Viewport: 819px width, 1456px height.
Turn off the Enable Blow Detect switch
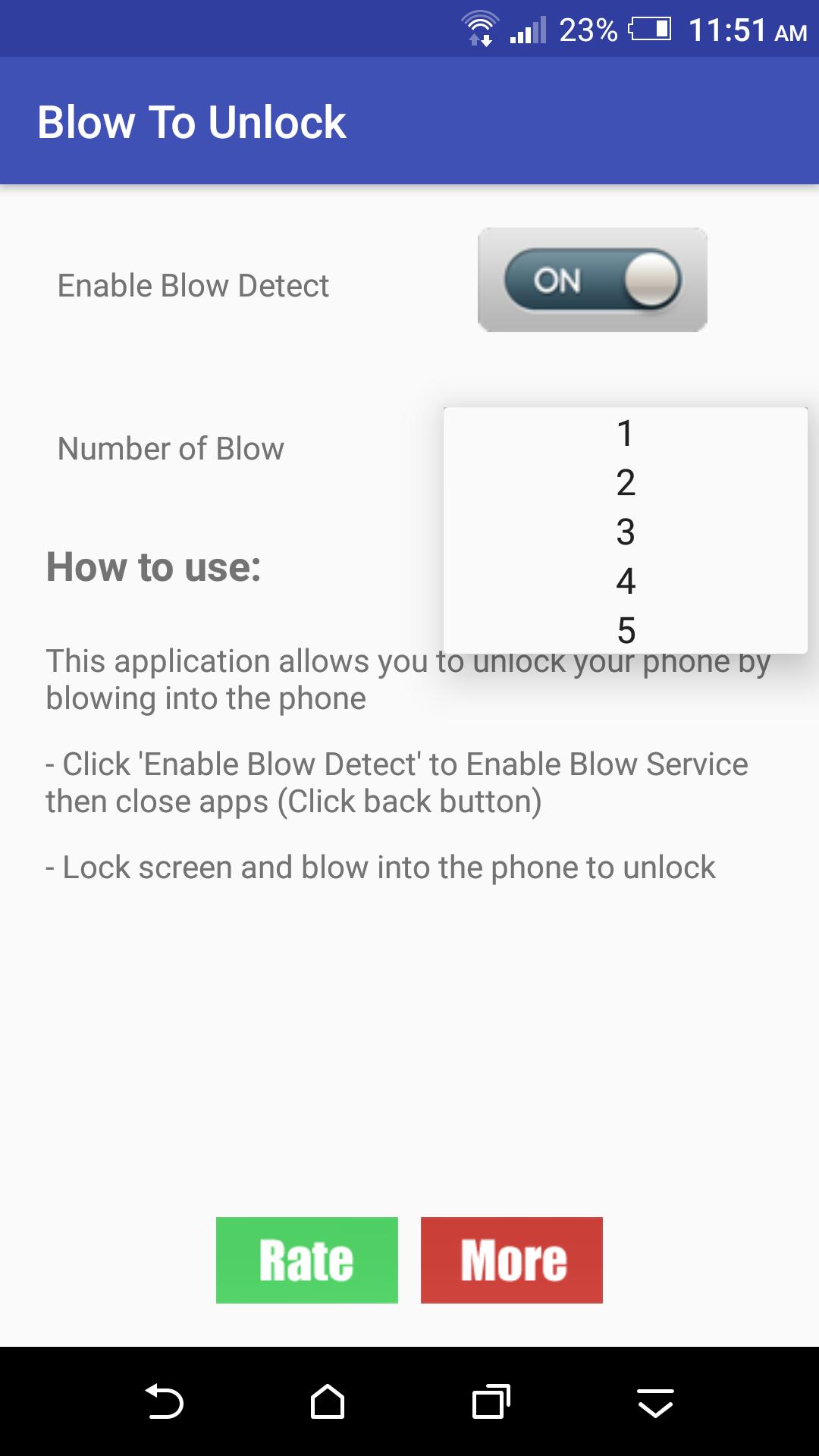(x=592, y=280)
